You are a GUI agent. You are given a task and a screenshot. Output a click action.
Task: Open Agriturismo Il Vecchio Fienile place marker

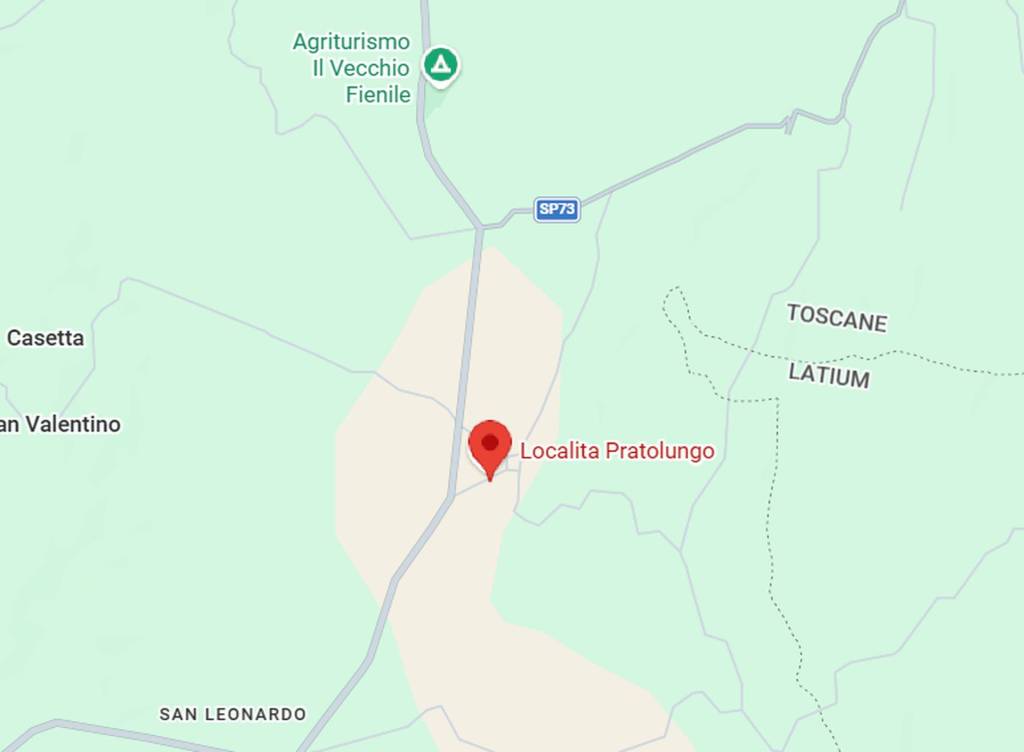click(x=440, y=66)
